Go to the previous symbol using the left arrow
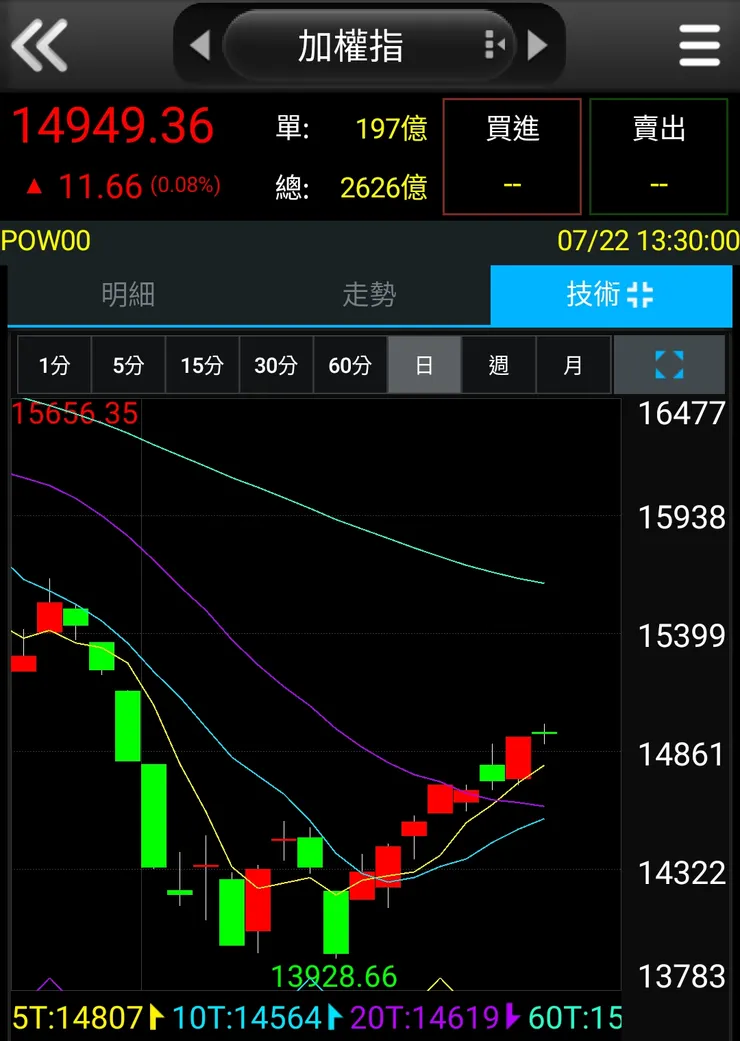The width and height of the screenshot is (740, 1041). (200, 45)
